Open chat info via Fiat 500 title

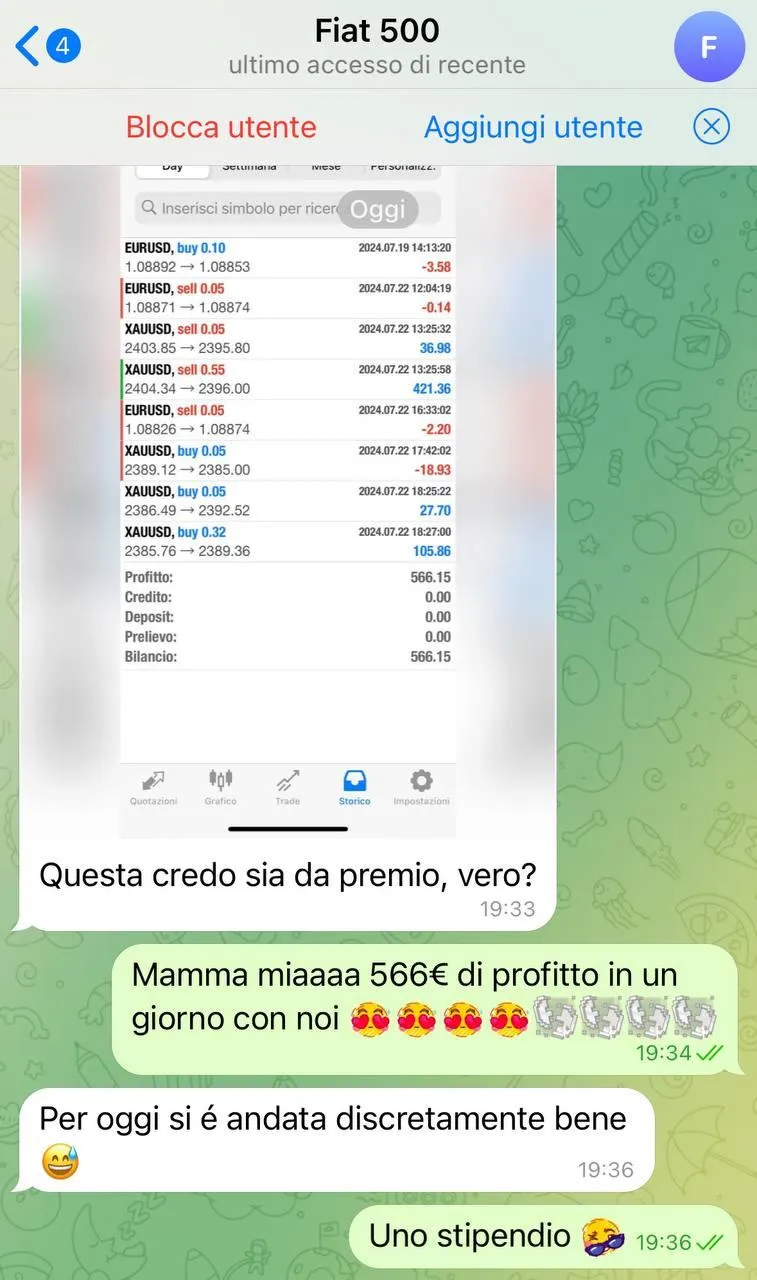(x=377, y=32)
